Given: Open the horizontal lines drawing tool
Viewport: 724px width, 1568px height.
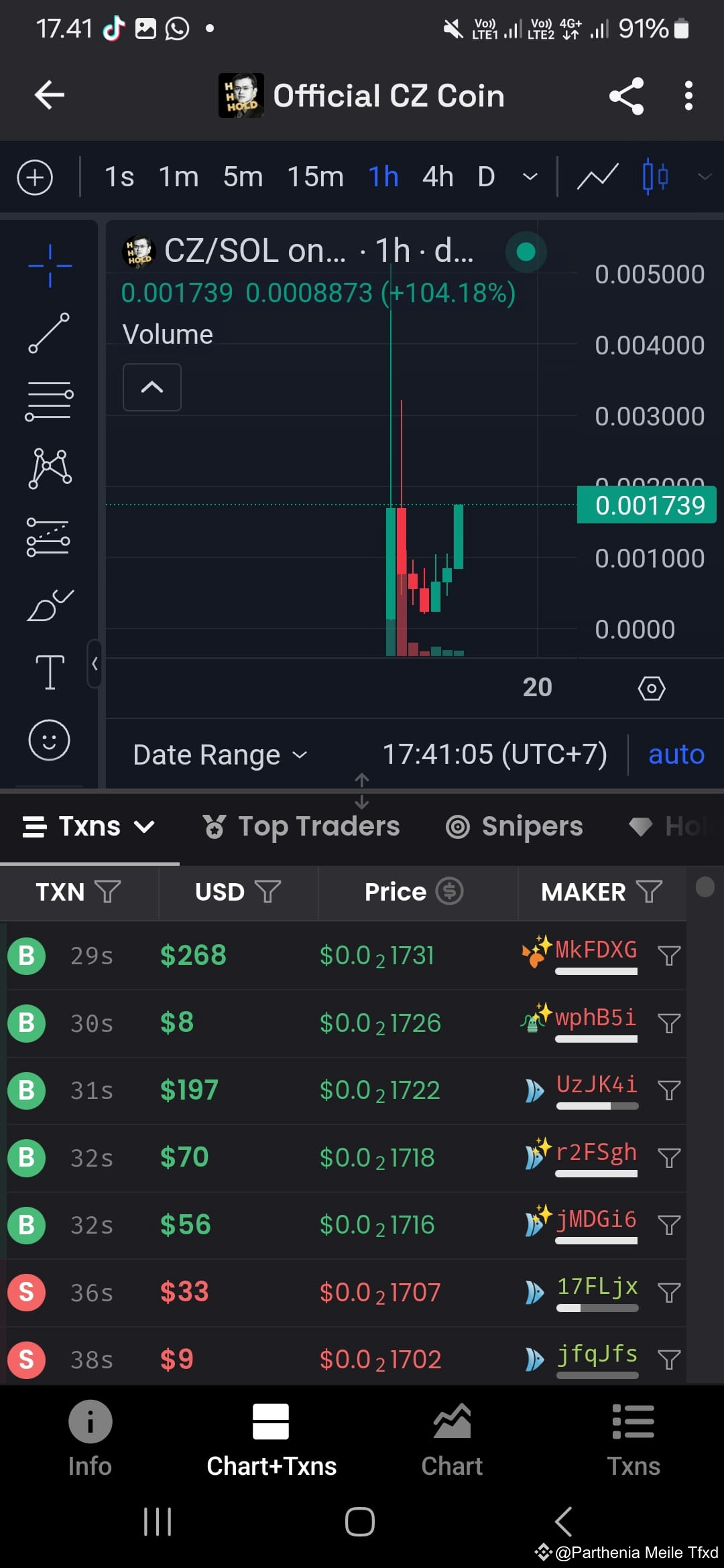Looking at the screenshot, I should coord(49,400).
